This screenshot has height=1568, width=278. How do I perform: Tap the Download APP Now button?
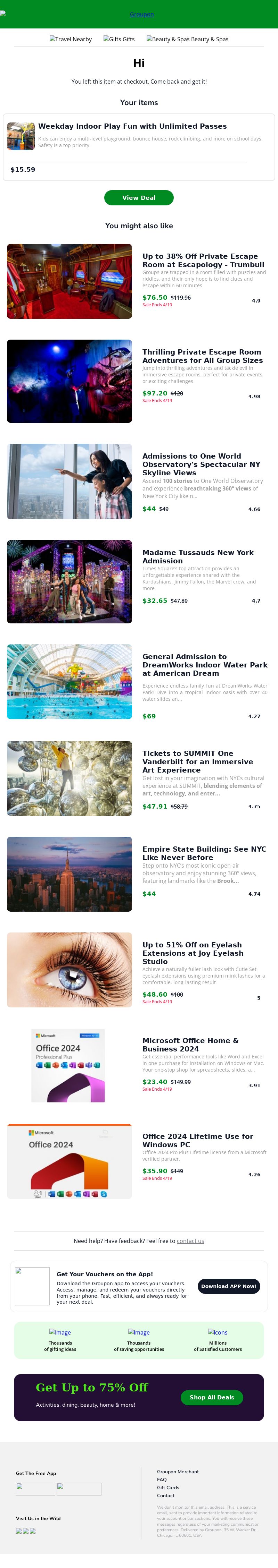[x=229, y=1286]
